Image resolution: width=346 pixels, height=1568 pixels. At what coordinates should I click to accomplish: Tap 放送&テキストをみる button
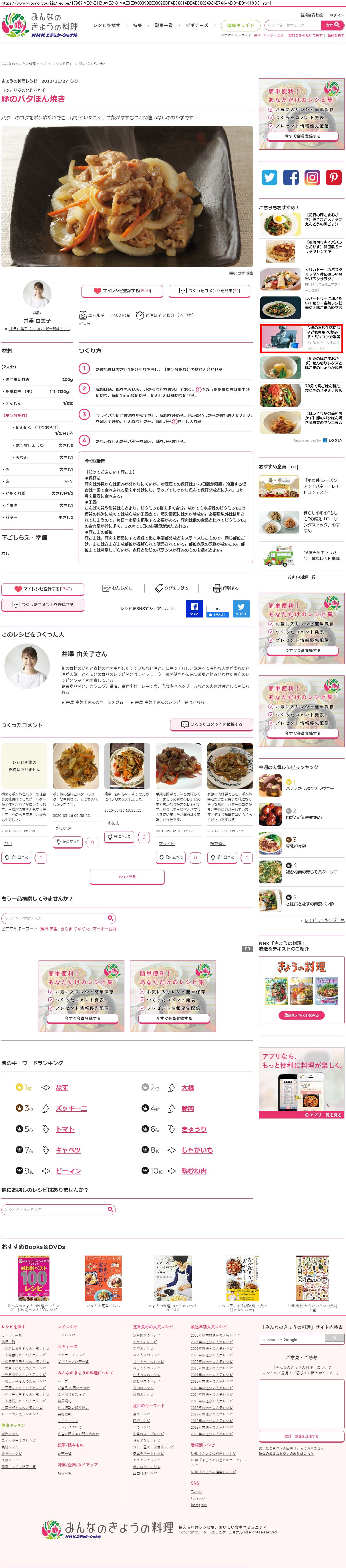301,1015
